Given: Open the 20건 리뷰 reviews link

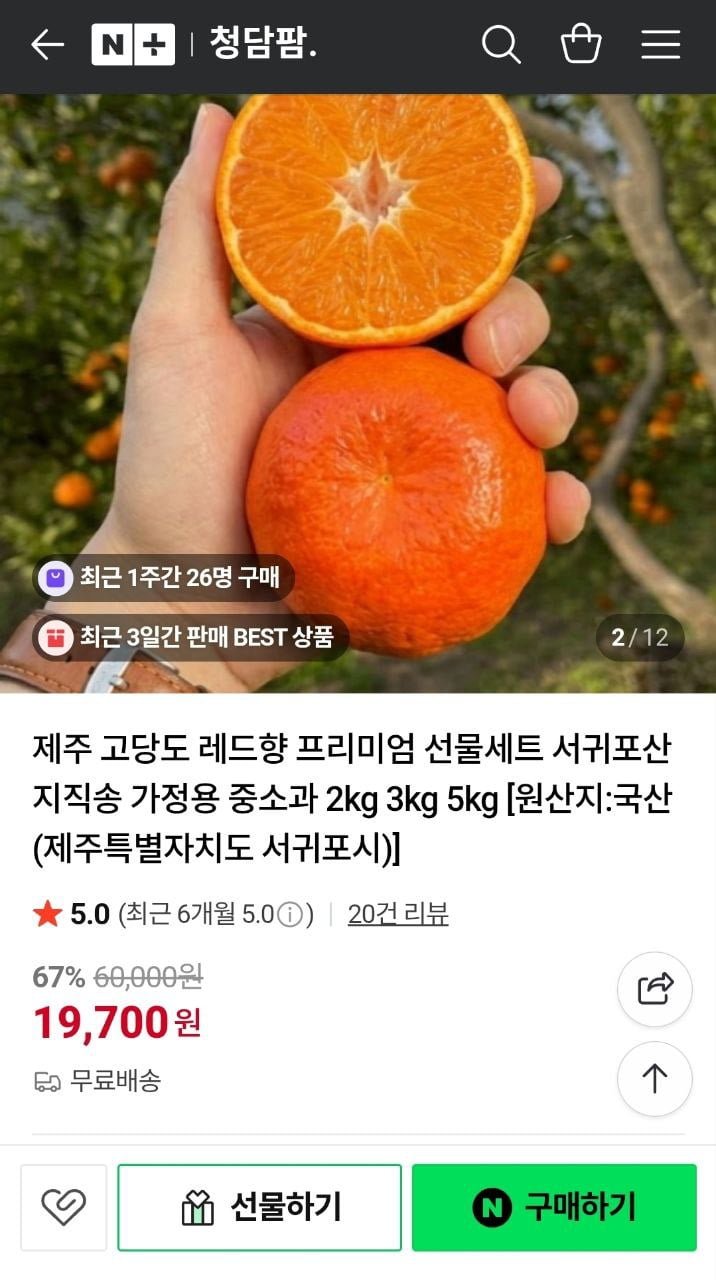Looking at the screenshot, I should (x=398, y=914).
